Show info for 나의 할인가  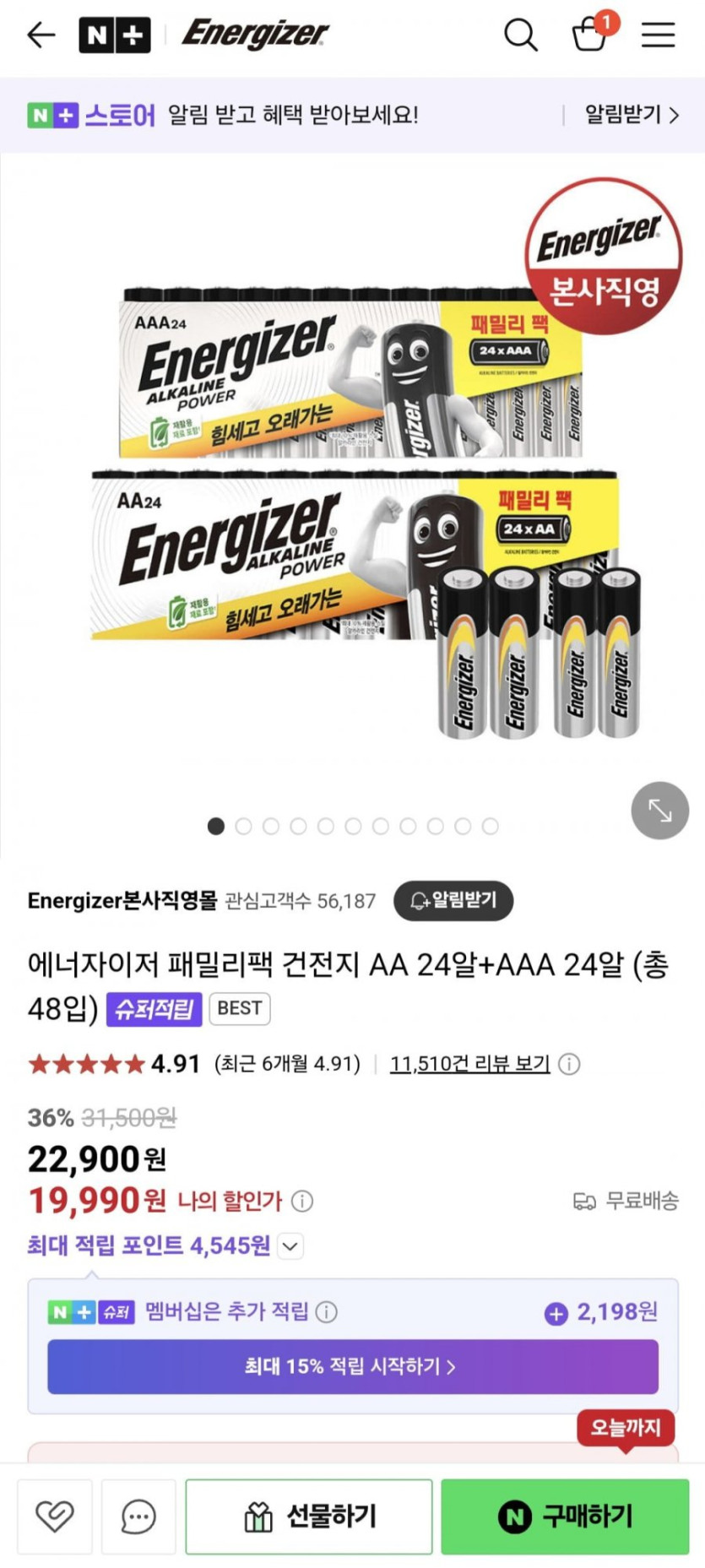(302, 1201)
